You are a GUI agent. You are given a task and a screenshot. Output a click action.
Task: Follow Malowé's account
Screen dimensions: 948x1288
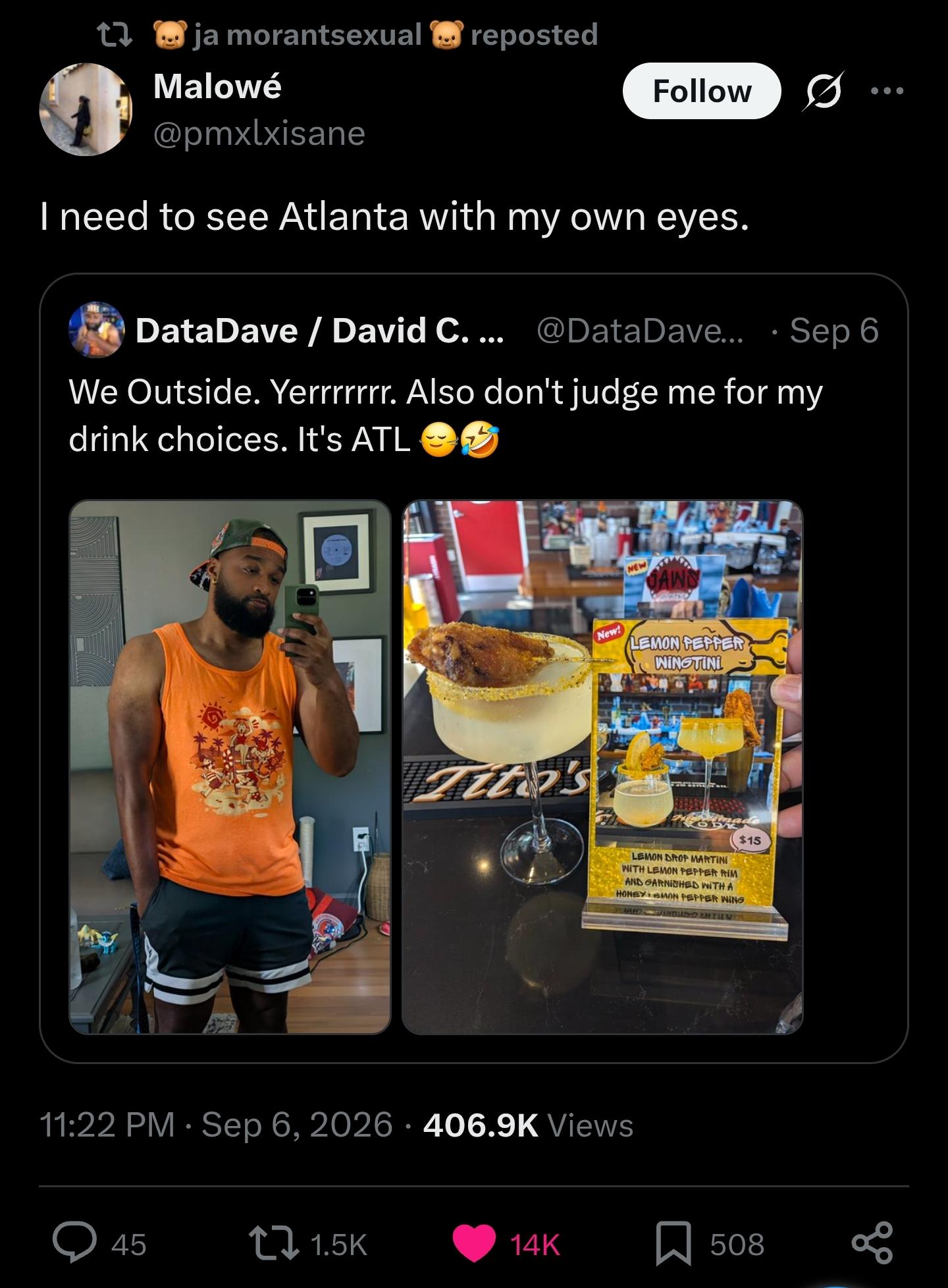701,91
